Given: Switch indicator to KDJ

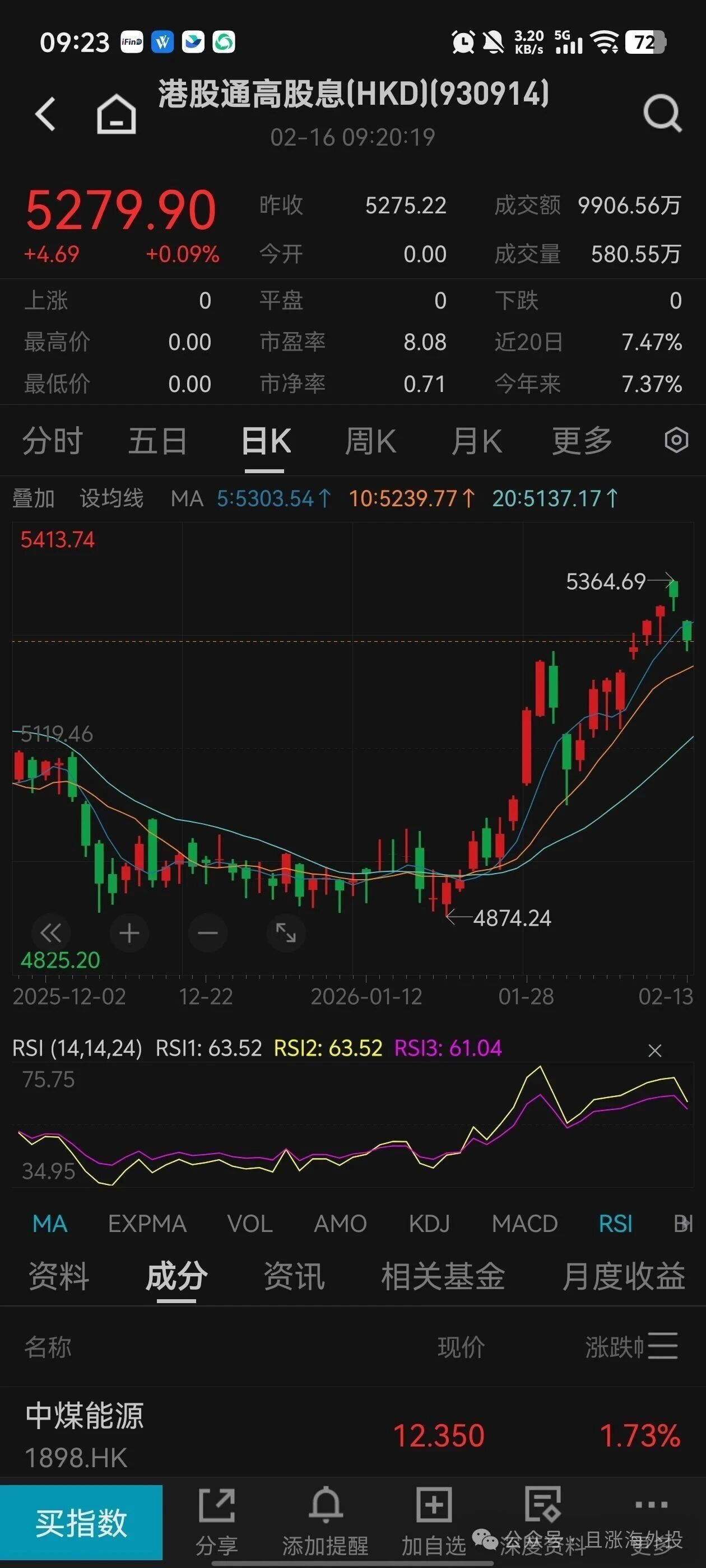Looking at the screenshot, I should click(x=429, y=1224).
